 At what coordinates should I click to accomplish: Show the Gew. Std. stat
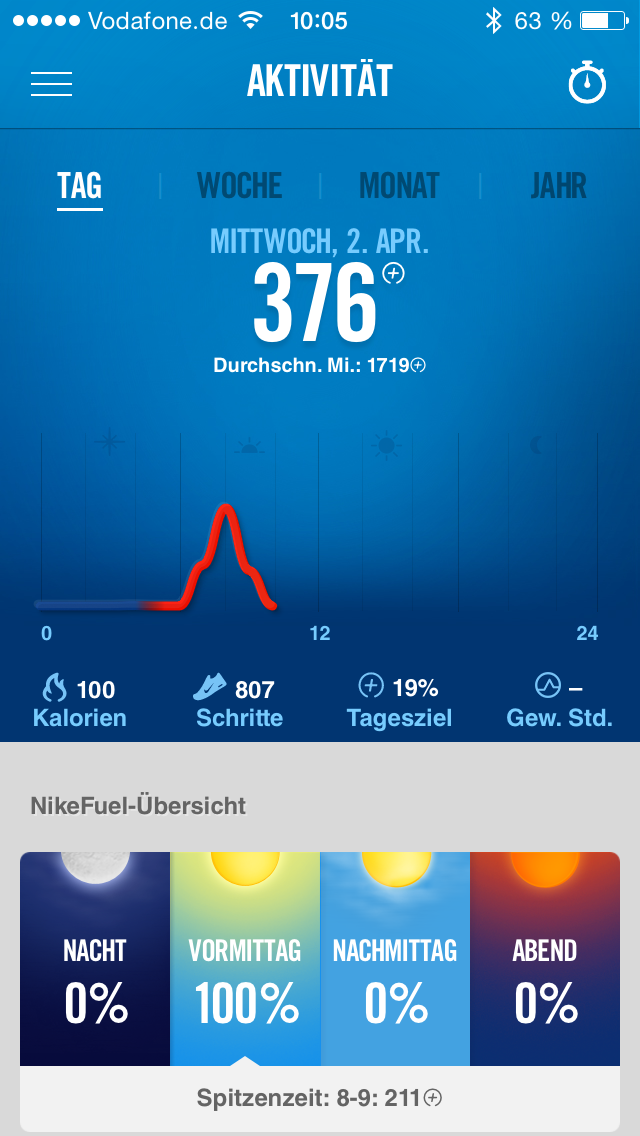click(x=559, y=702)
